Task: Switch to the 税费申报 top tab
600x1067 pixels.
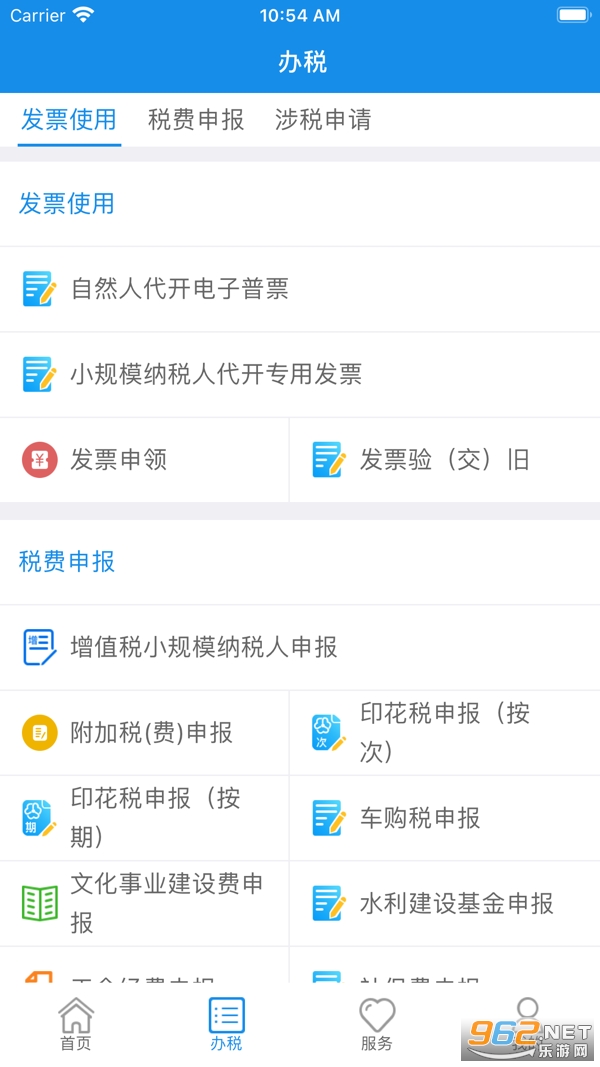Action: [196, 120]
